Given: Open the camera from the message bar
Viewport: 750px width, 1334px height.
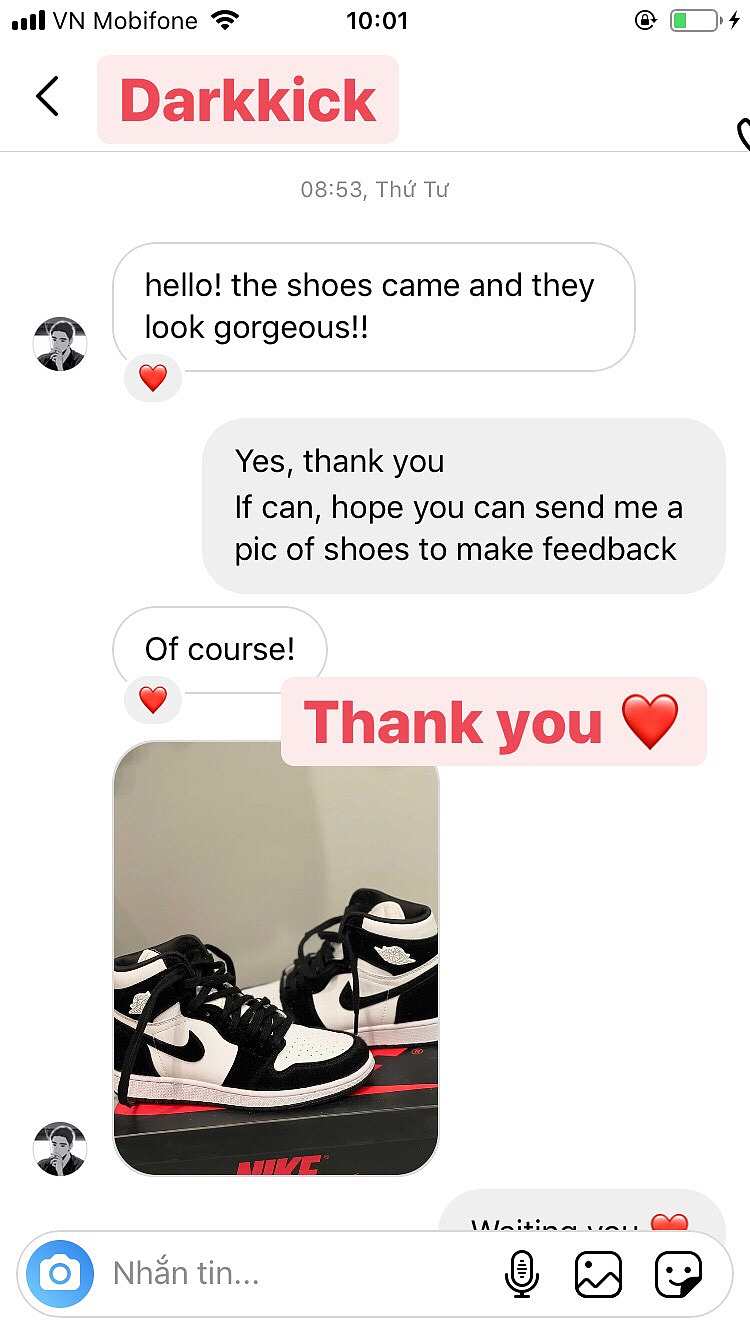Looking at the screenshot, I should tap(60, 1273).
